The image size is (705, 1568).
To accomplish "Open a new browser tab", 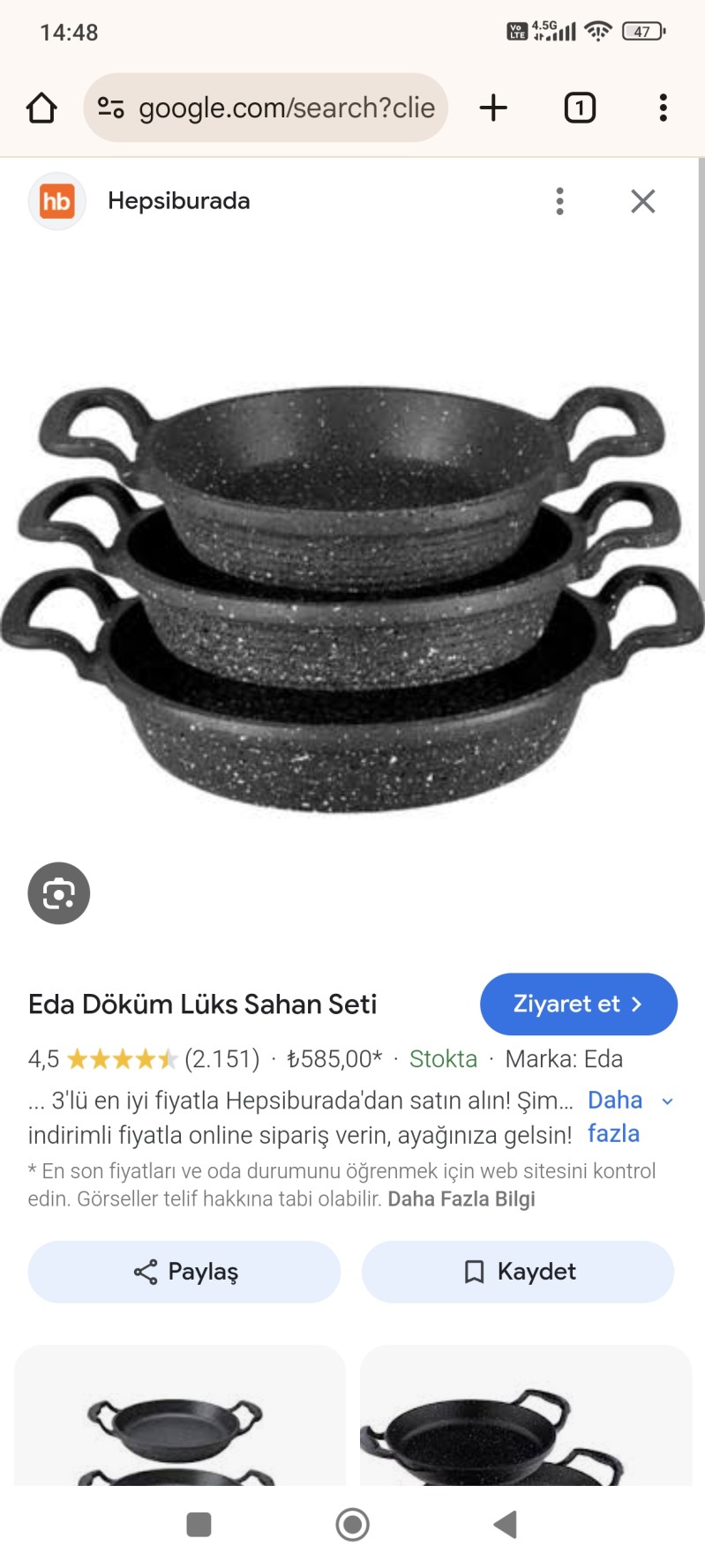I will pyautogui.click(x=493, y=108).
